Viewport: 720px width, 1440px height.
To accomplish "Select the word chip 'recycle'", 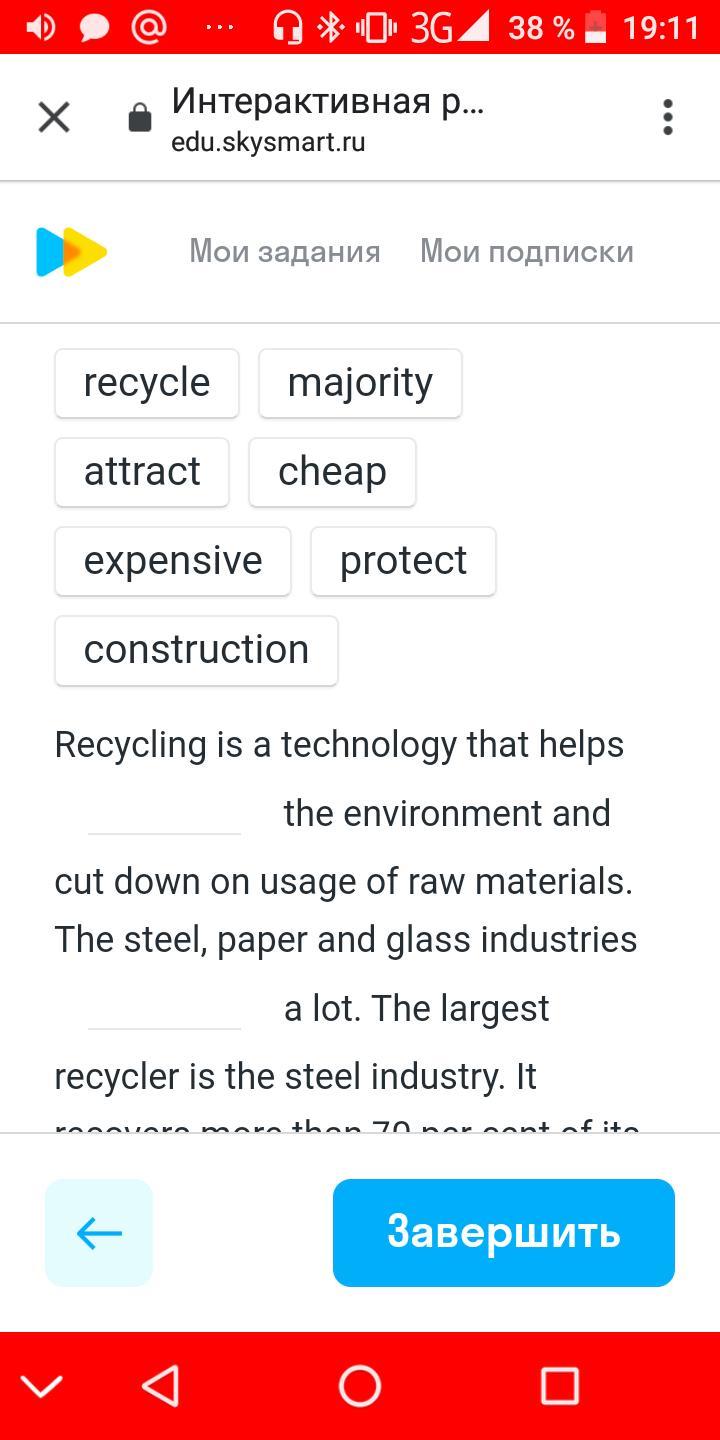I will (x=147, y=383).
